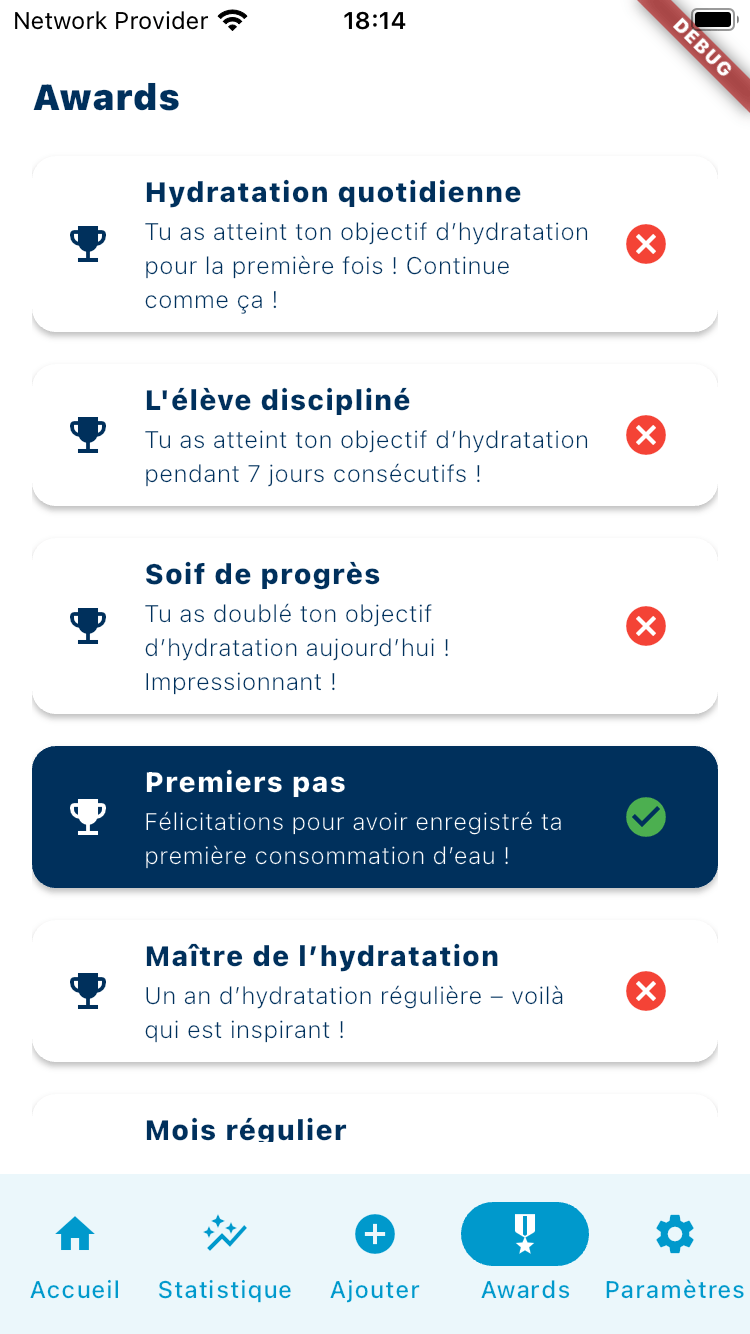The width and height of the screenshot is (750, 1334).
Task: Open the Statistique tab
Action: click(225, 1254)
